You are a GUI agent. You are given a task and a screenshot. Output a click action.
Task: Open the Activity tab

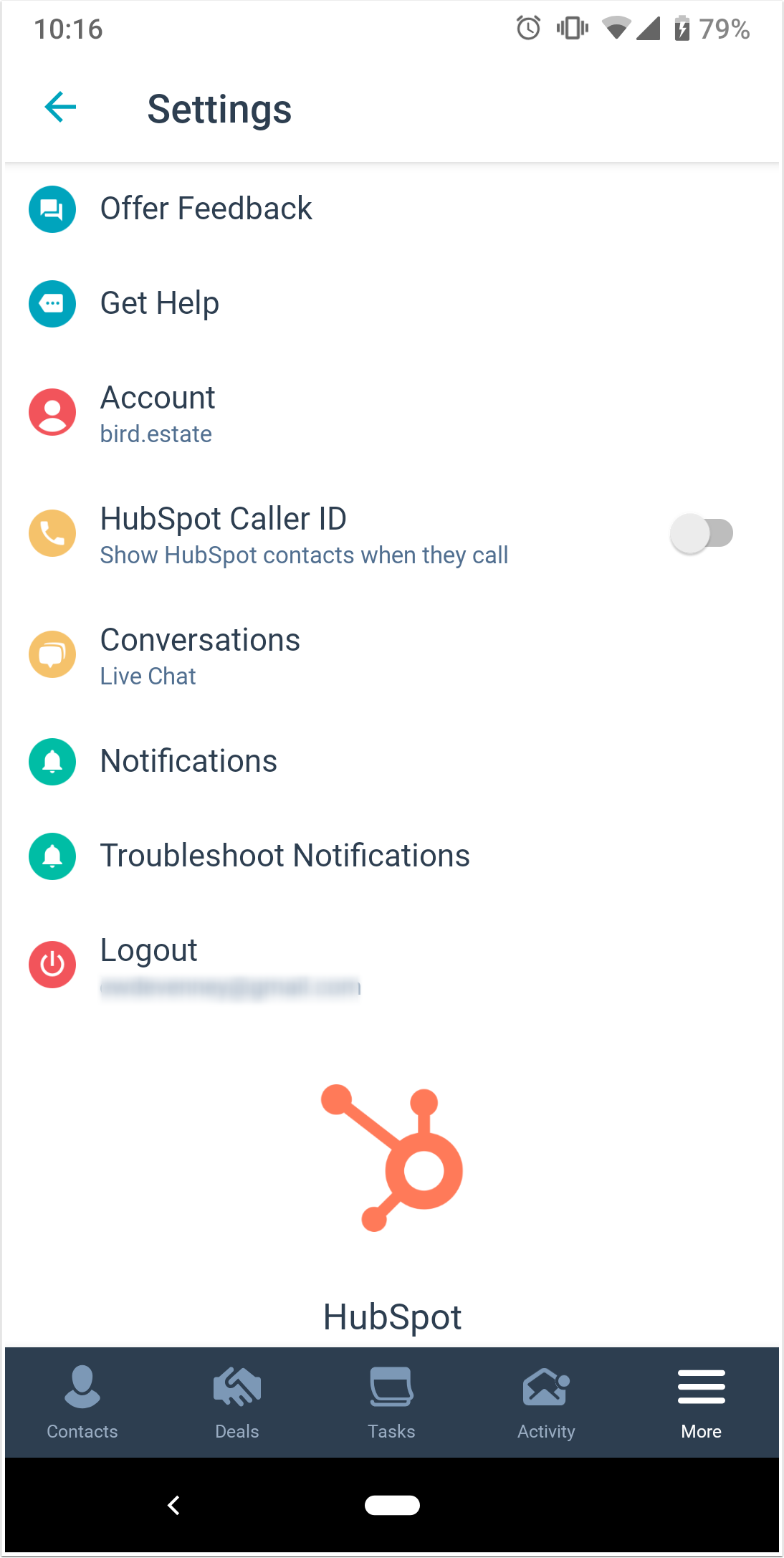pos(546,1401)
